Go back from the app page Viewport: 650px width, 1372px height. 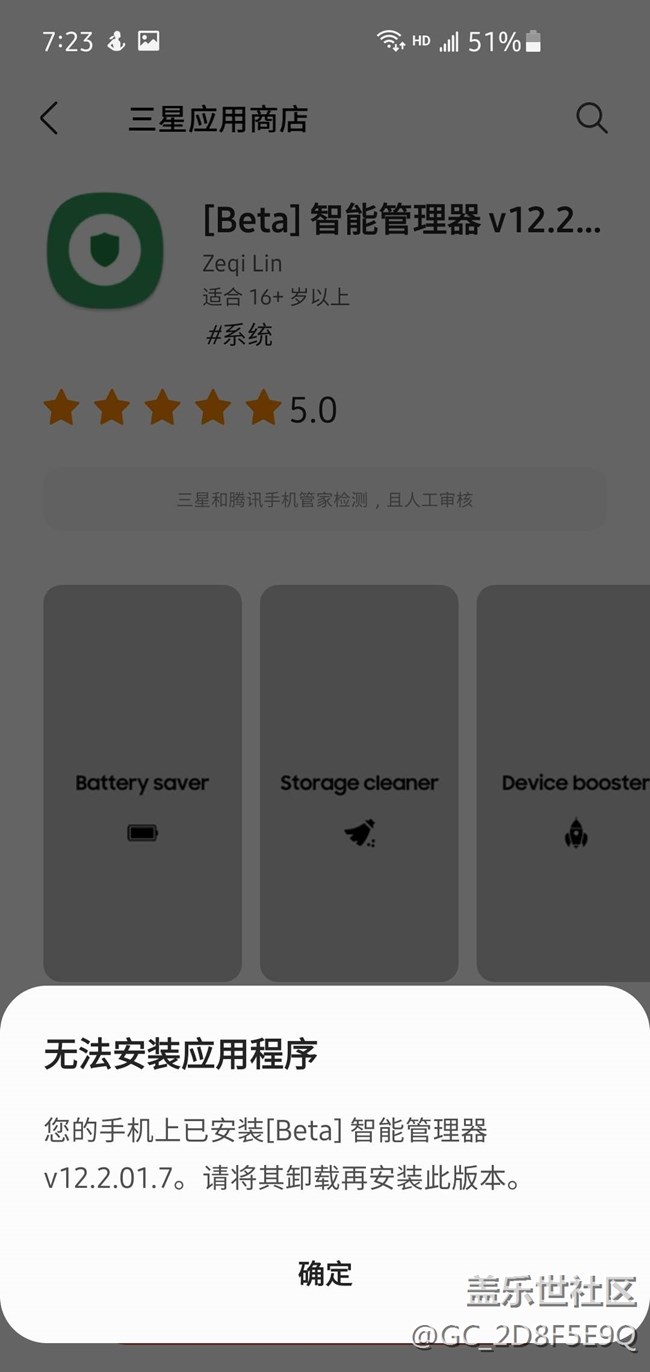(49, 118)
